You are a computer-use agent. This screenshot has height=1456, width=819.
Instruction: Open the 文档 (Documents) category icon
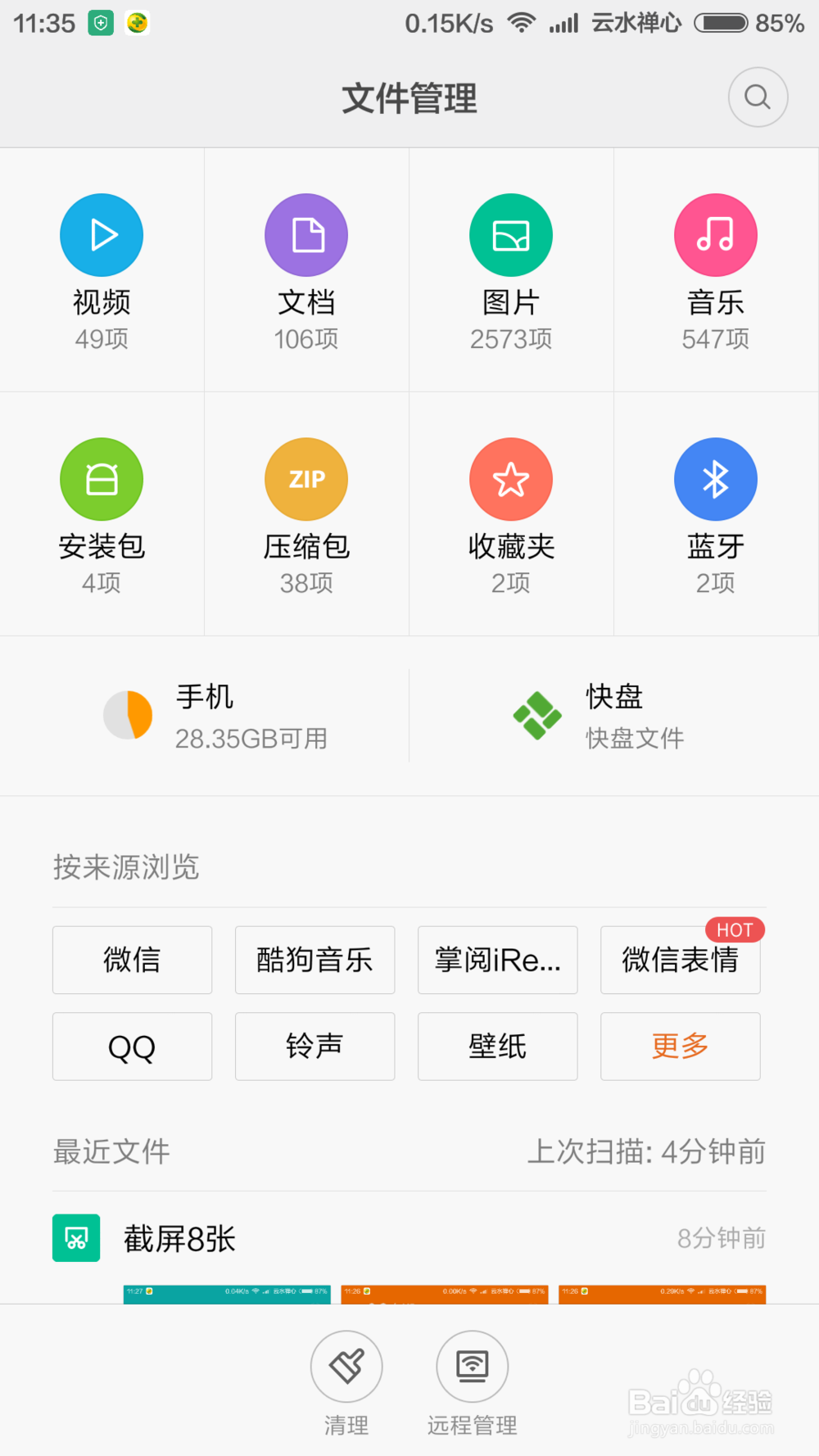tap(305, 234)
